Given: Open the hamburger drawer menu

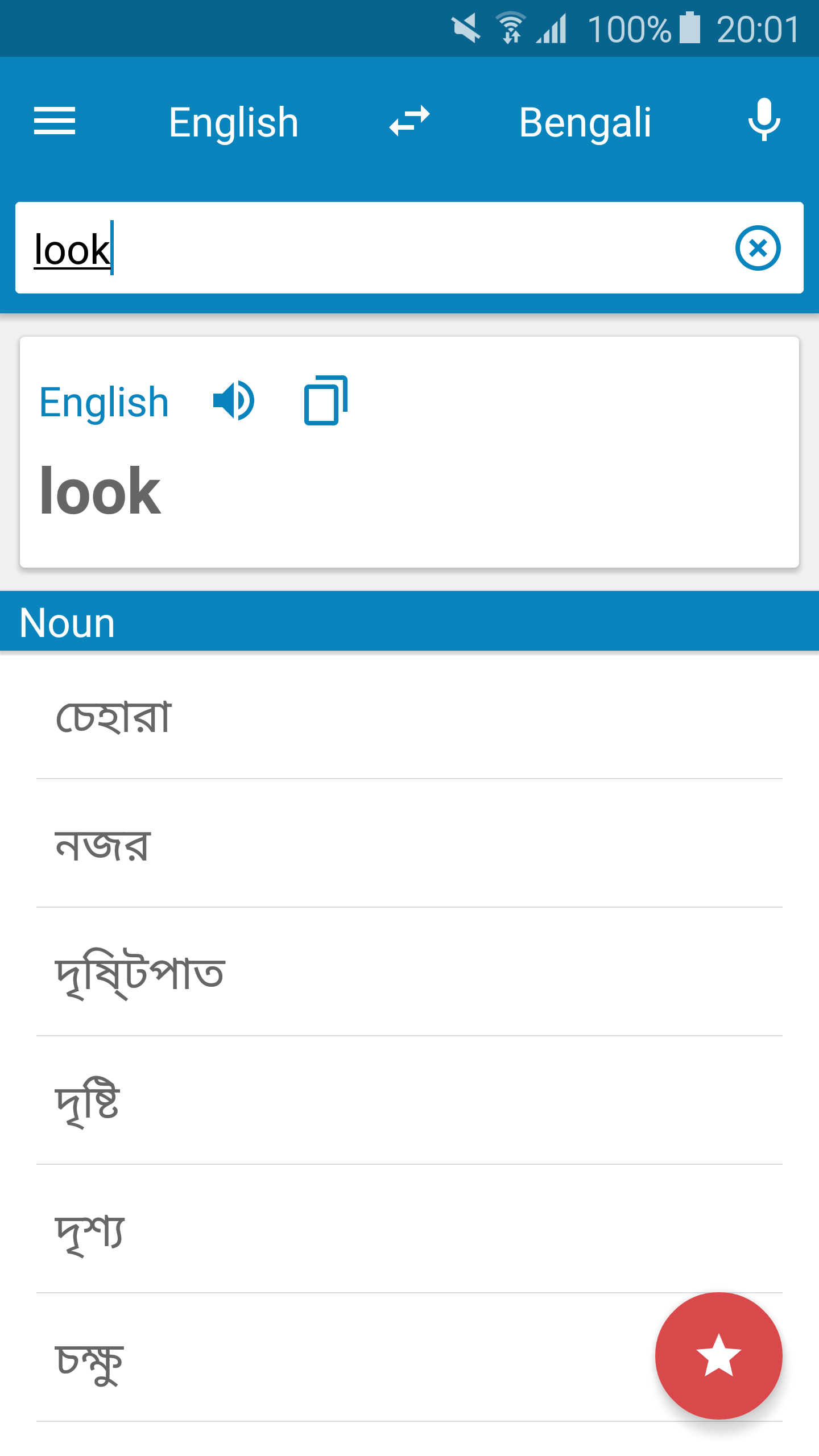Looking at the screenshot, I should click(55, 121).
